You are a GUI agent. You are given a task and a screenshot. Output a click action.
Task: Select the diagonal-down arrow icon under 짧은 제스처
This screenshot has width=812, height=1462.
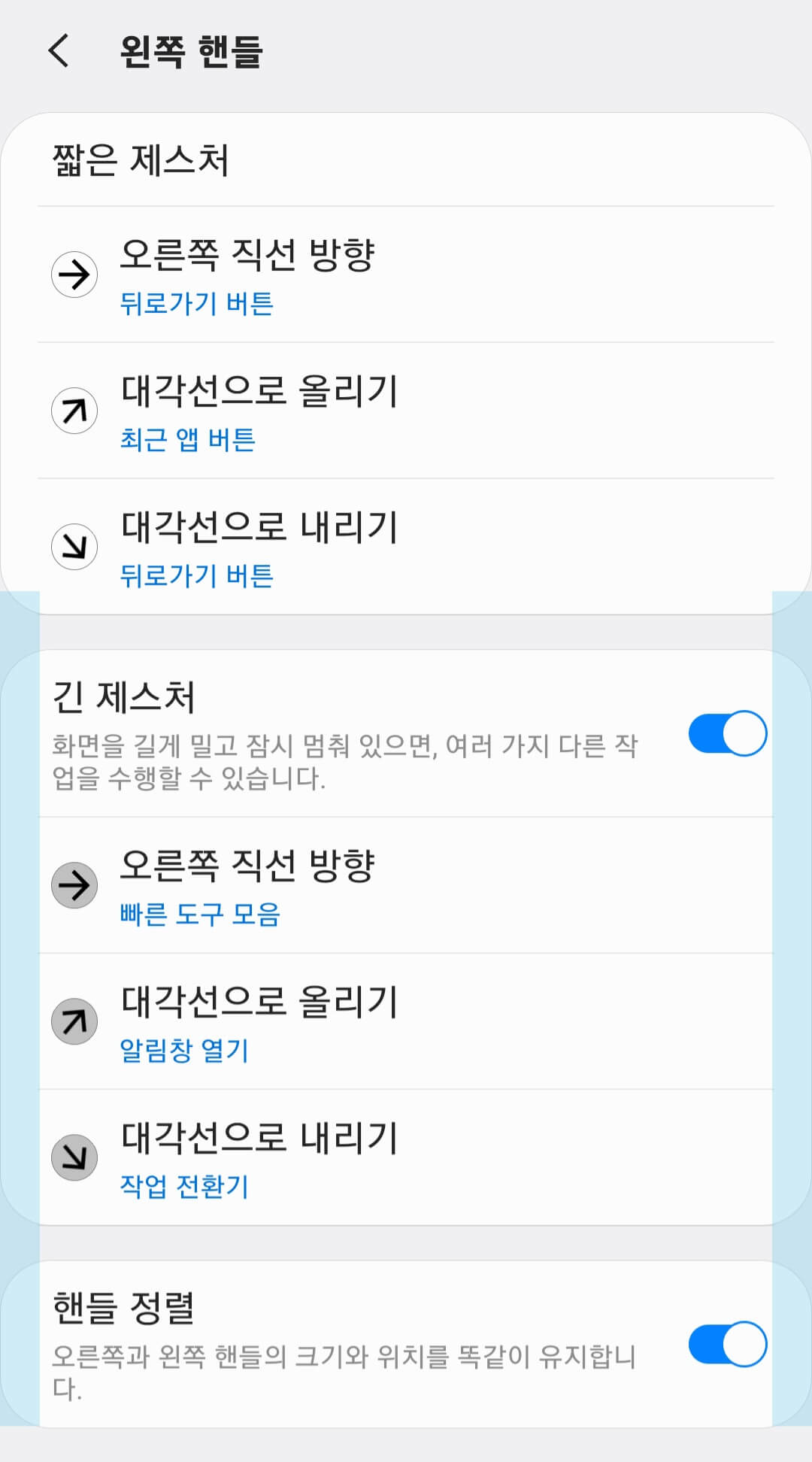[x=74, y=547]
